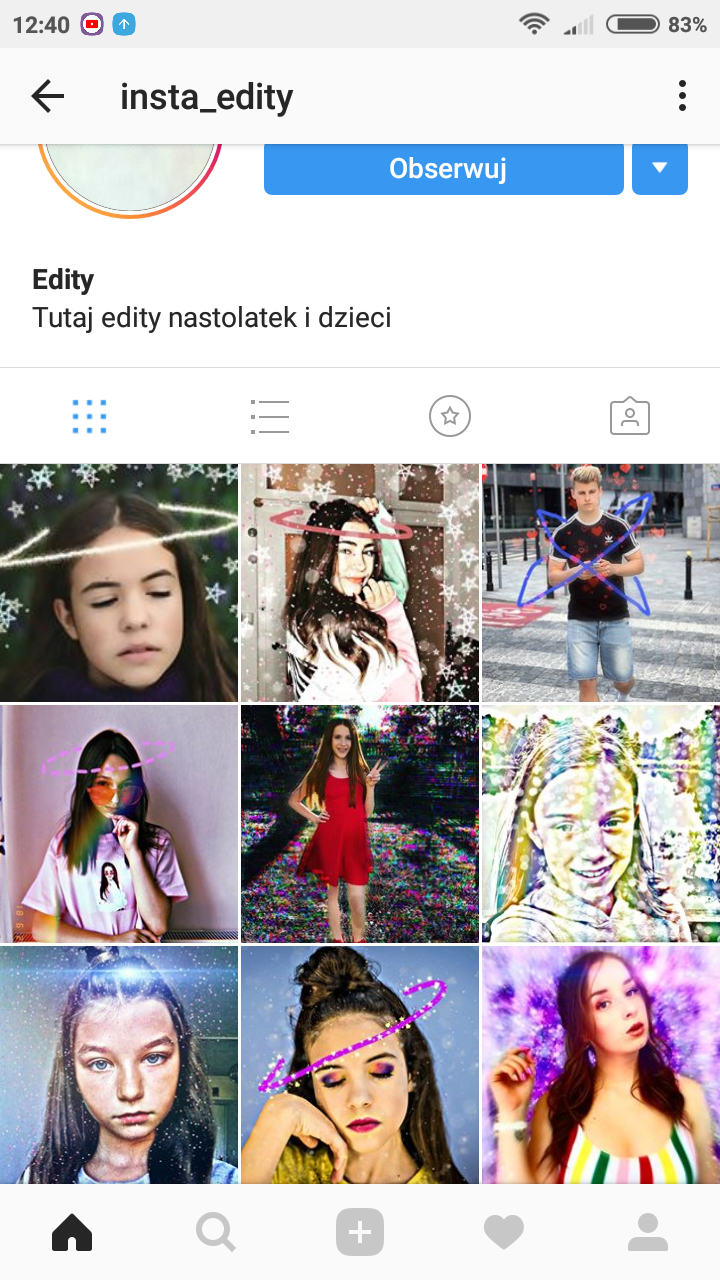
Task: Open the boy in black Adidas shirt post
Action: click(600, 582)
